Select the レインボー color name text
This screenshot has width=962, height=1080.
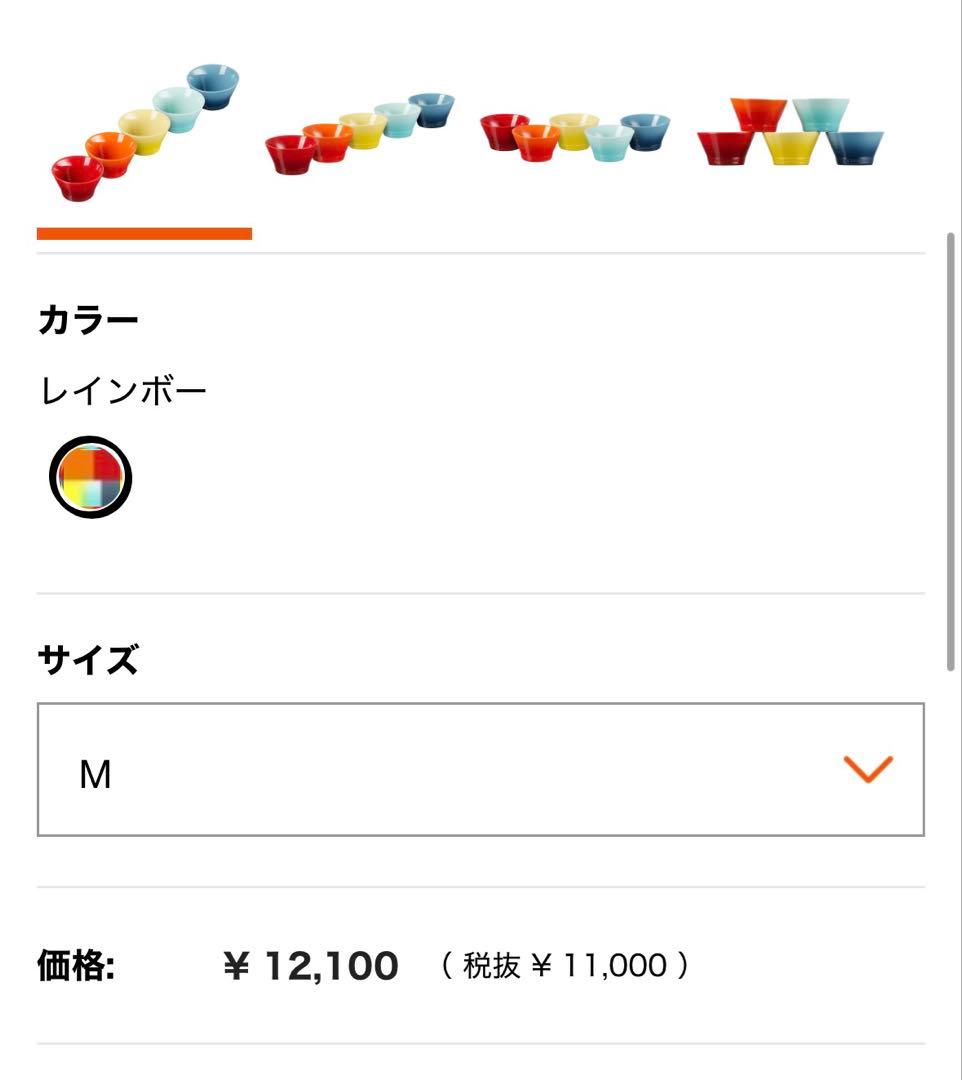coord(122,388)
